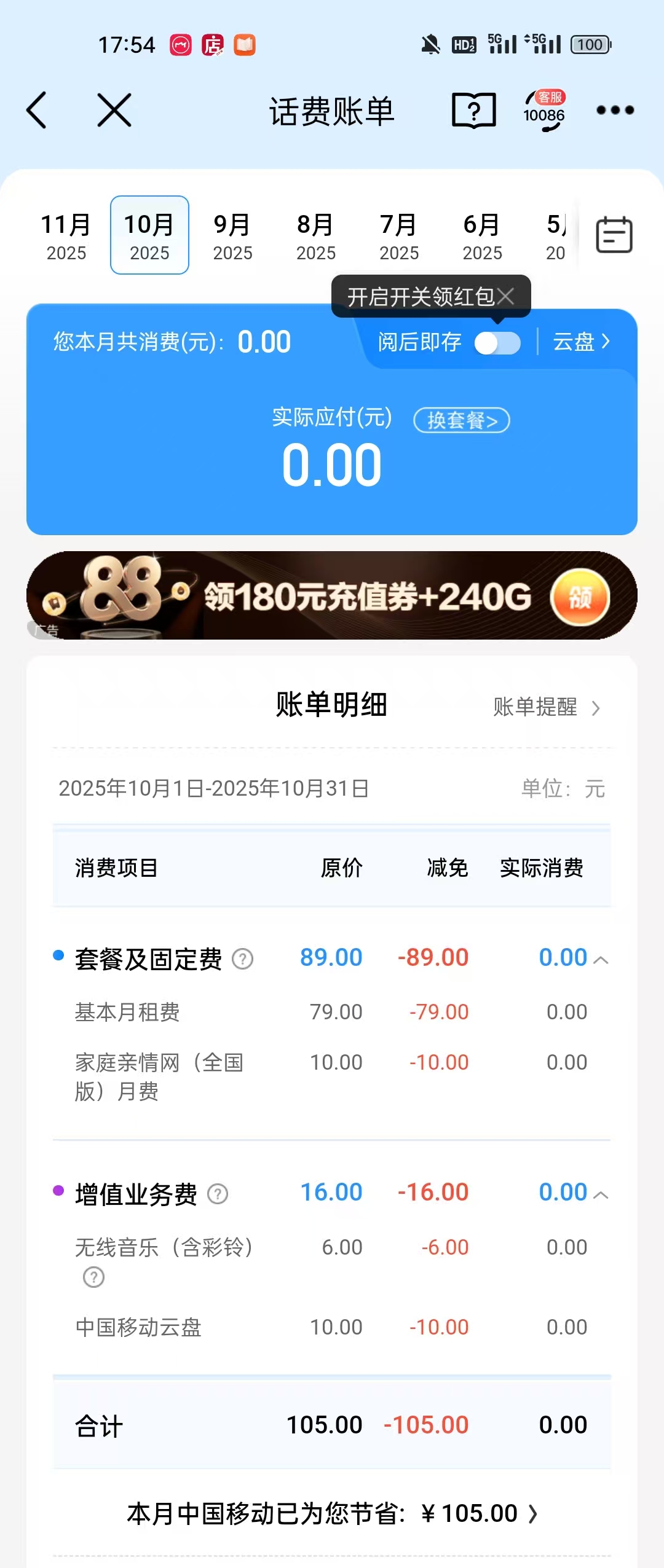View the 8月 2025 bill

coord(315,236)
